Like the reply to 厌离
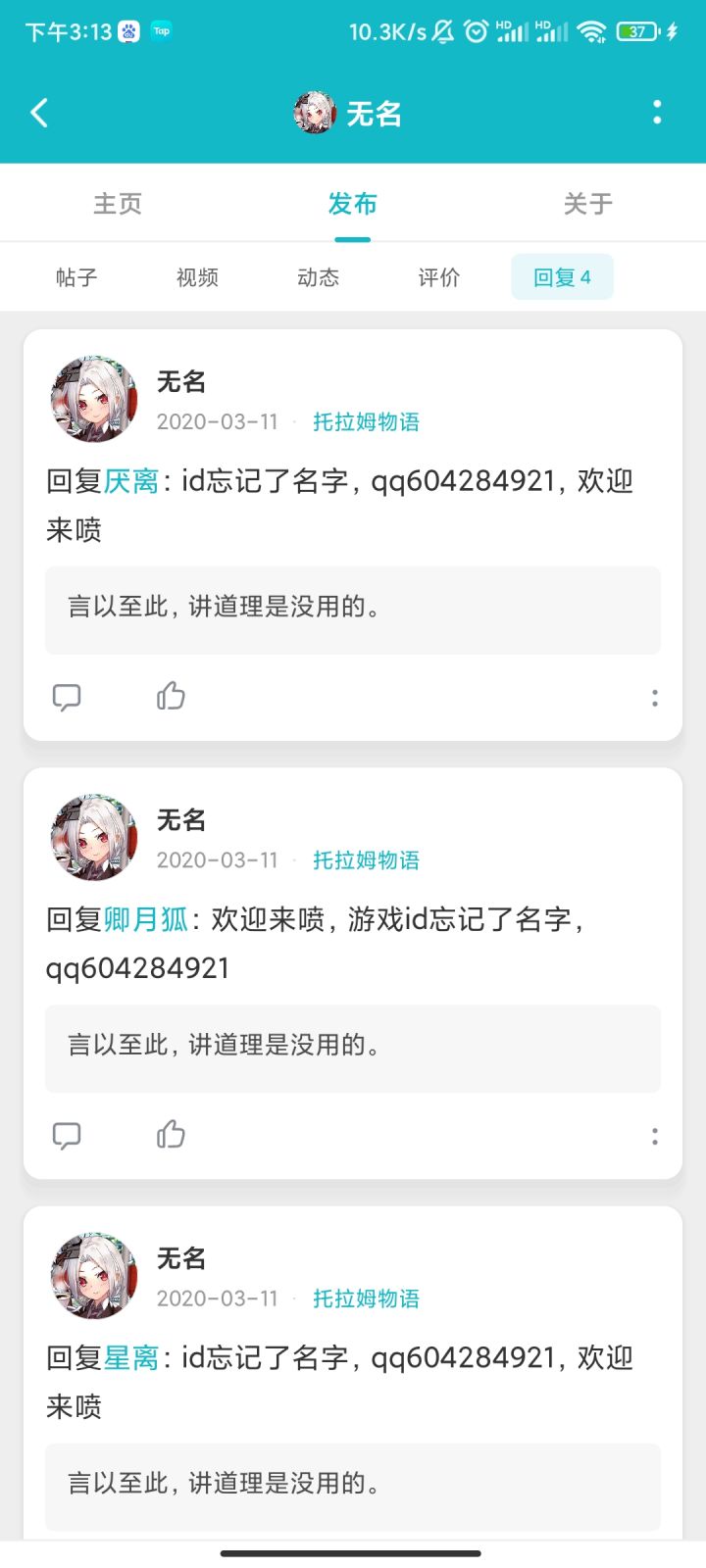 (x=171, y=696)
